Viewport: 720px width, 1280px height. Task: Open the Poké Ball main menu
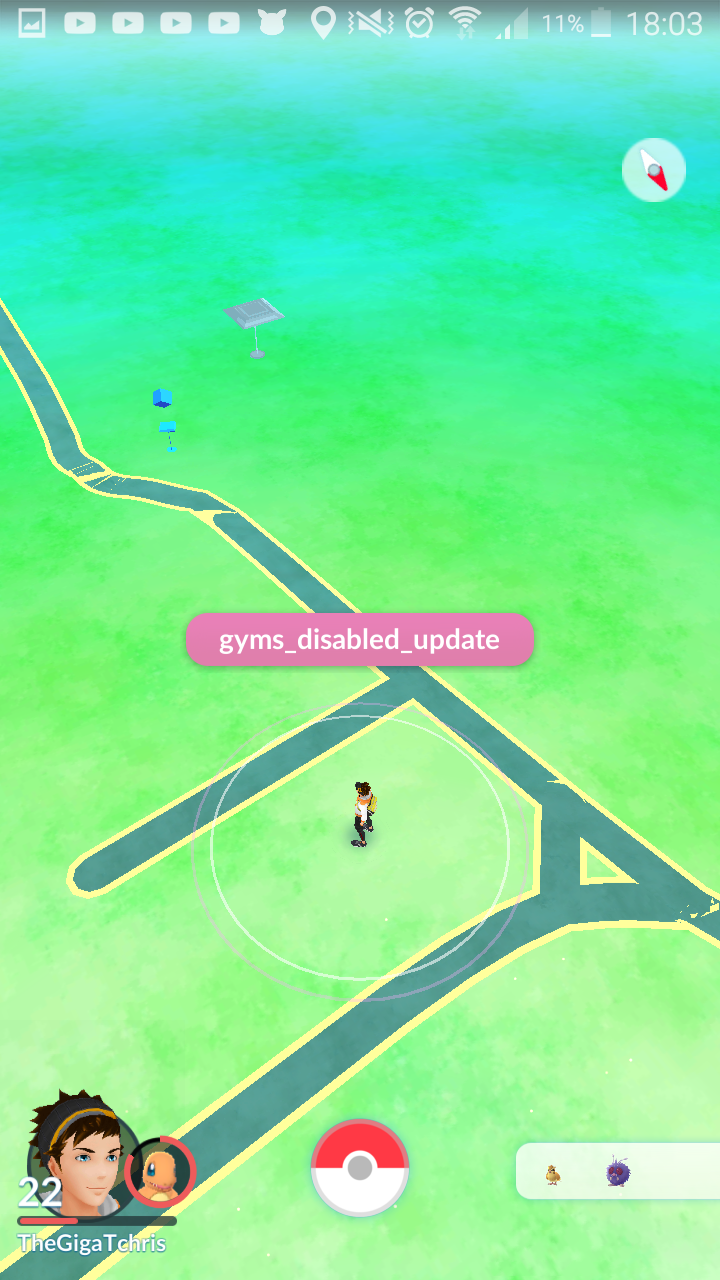[x=360, y=1167]
